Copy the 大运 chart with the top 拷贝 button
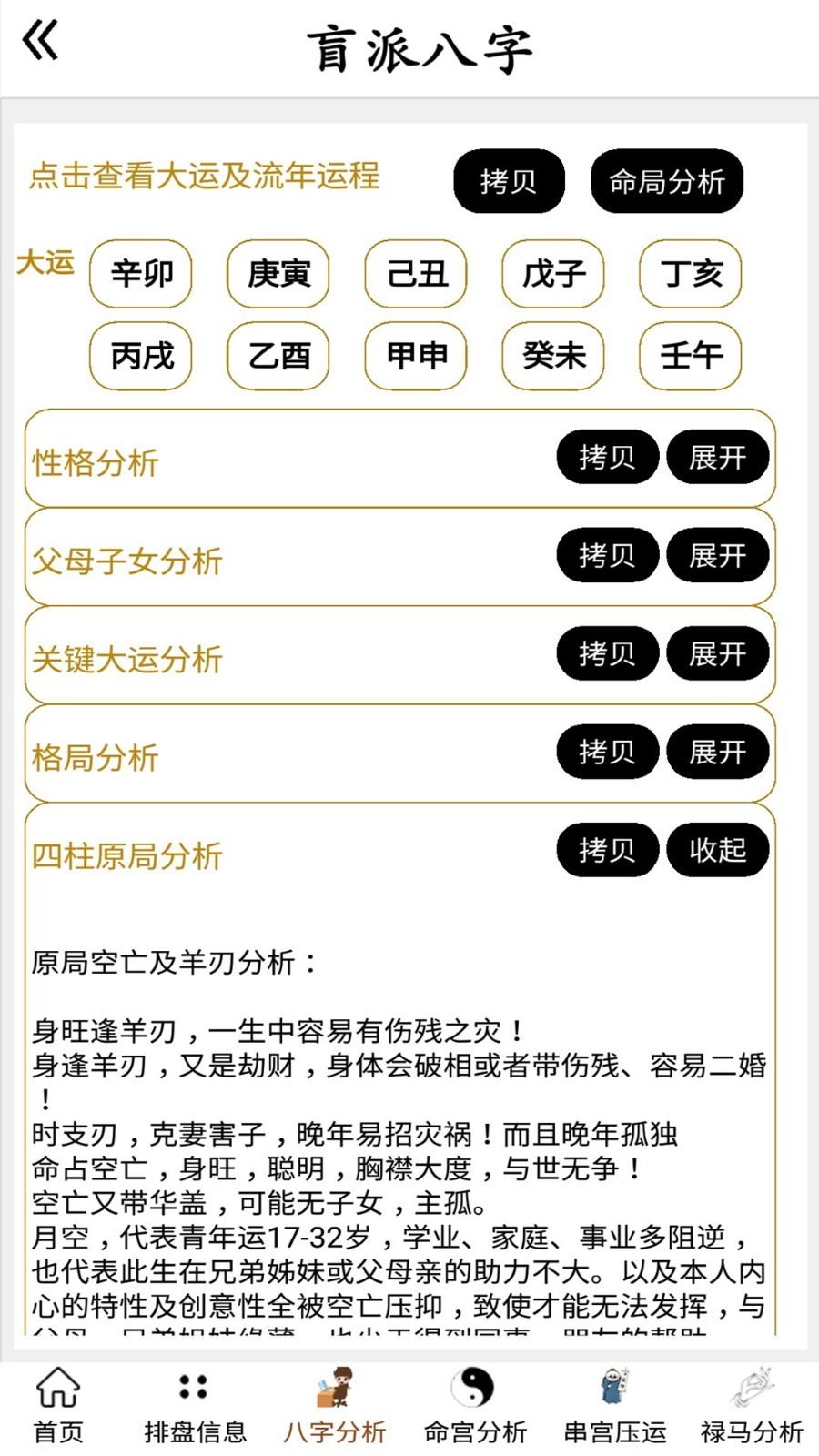819x1456 pixels. tap(509, 181)
